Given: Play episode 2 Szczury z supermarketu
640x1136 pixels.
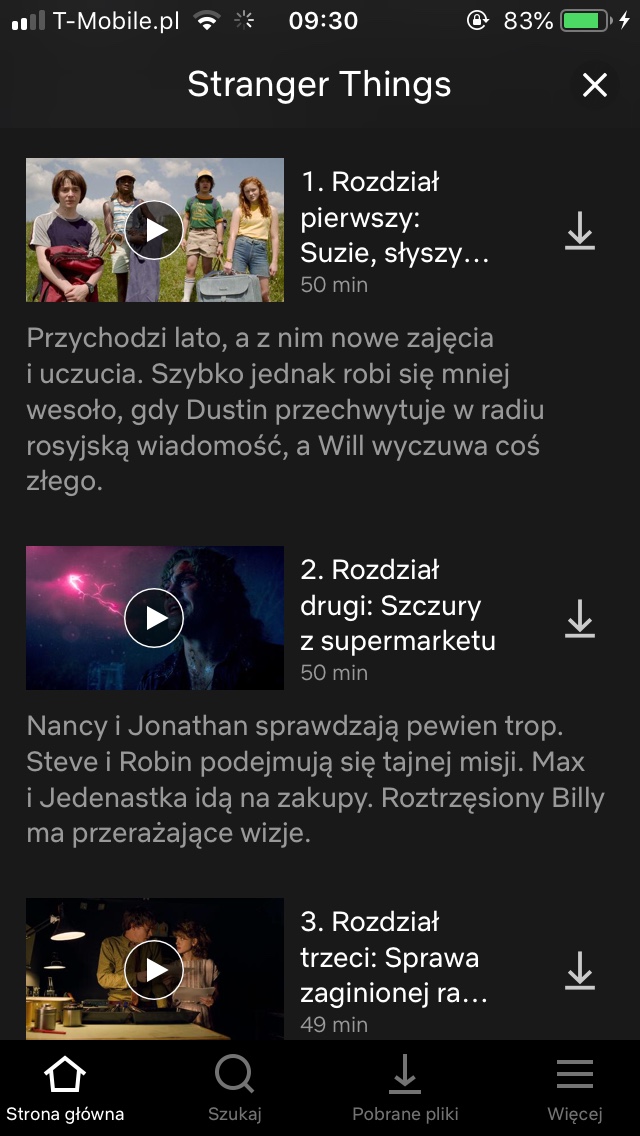Looking at the screenshot, I should tap(154, 618).
